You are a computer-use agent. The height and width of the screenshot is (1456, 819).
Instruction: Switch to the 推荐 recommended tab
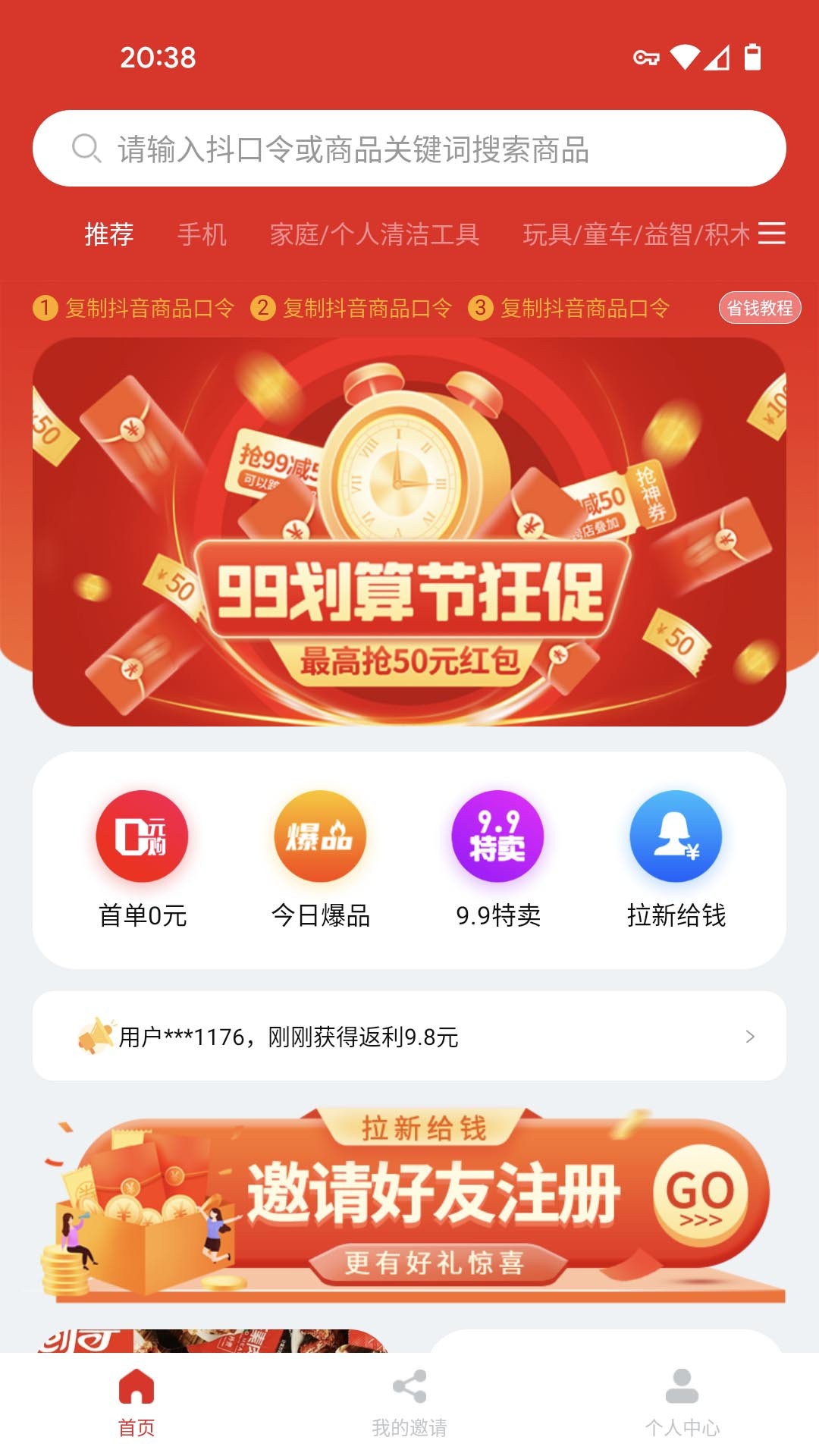(107, 235)
